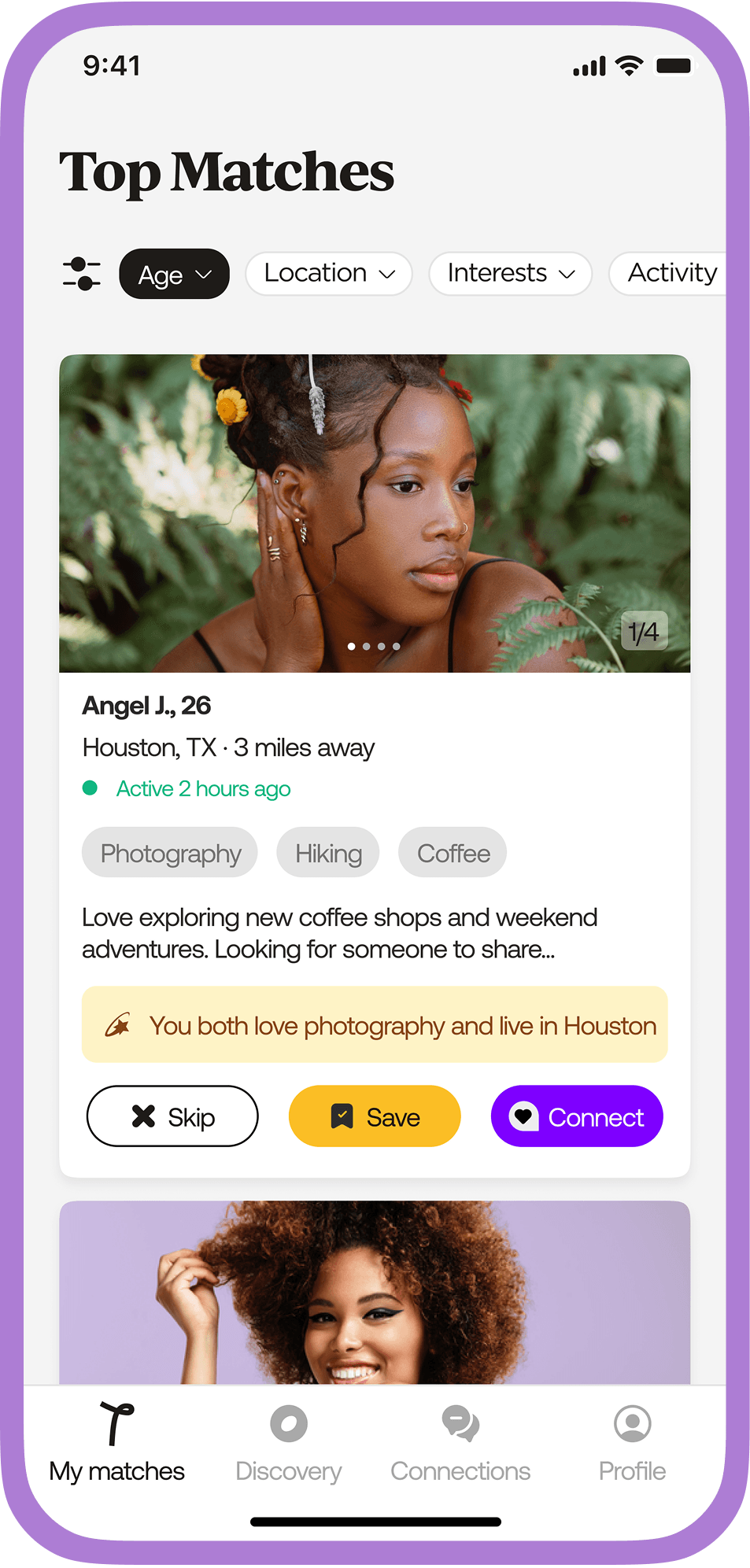Go to the Discovery tab
Screen dimensions: 750x1568
click(288, 1444)
